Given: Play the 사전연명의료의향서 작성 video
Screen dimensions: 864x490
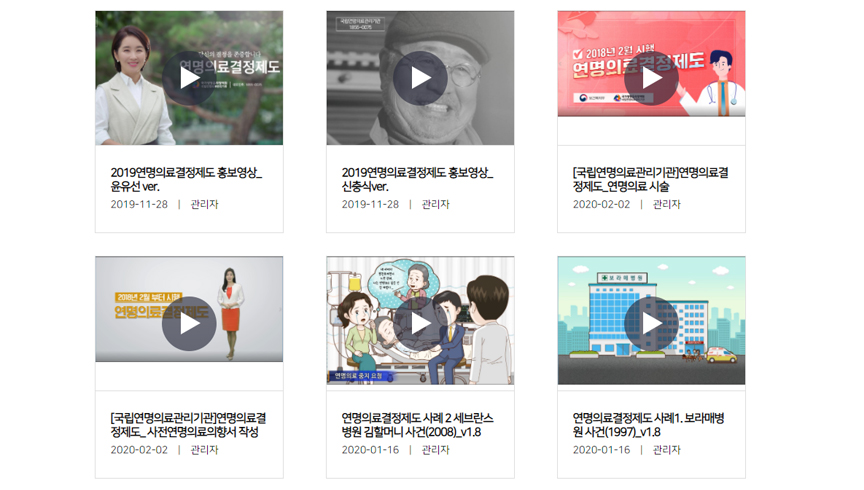Looking at the screenshot, I should [189, 323].
